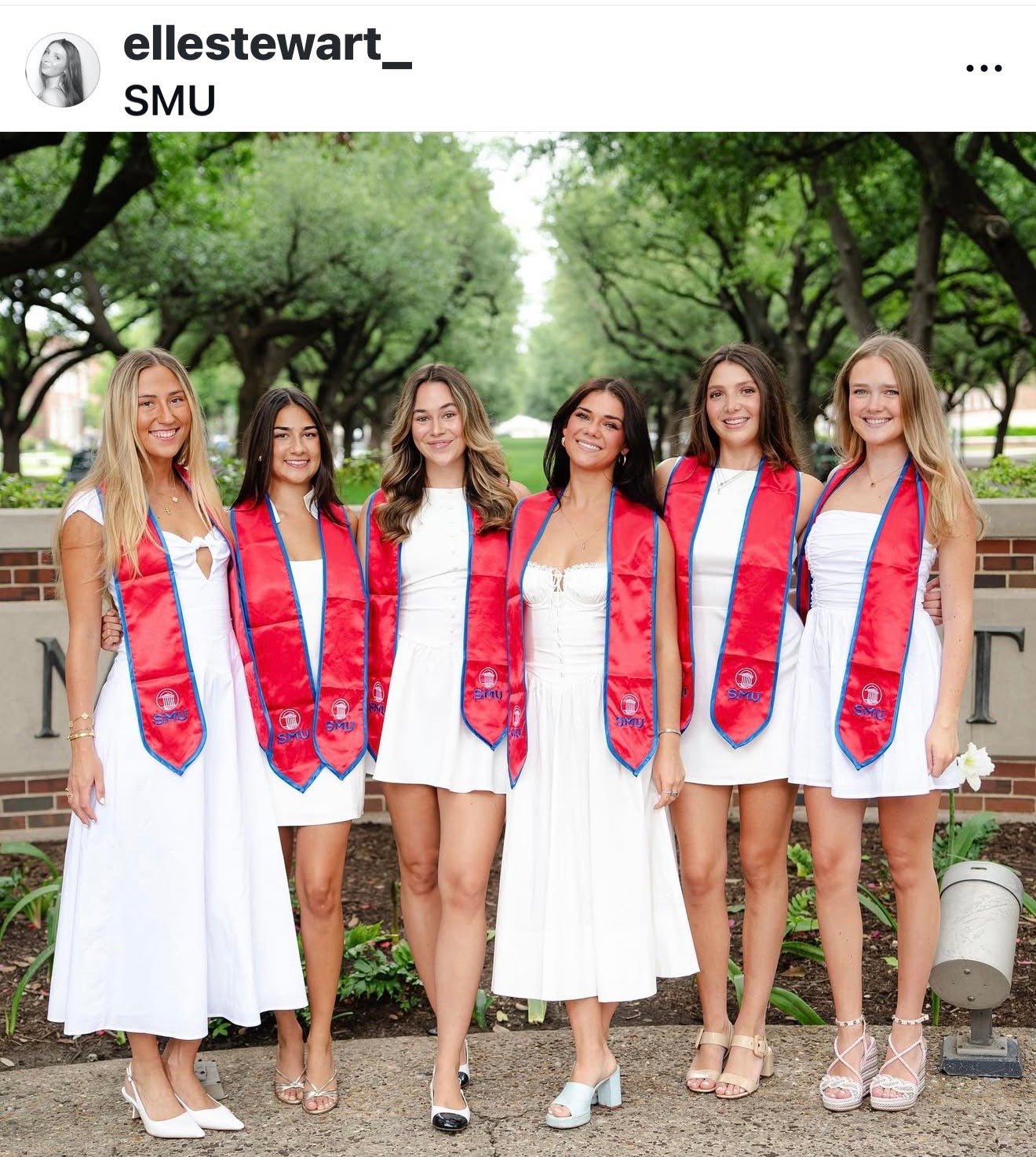Tap the graduation group photo post
Image resolution: width=1036 pixels, height=1157 pixels.
click(x=518, y=644)
